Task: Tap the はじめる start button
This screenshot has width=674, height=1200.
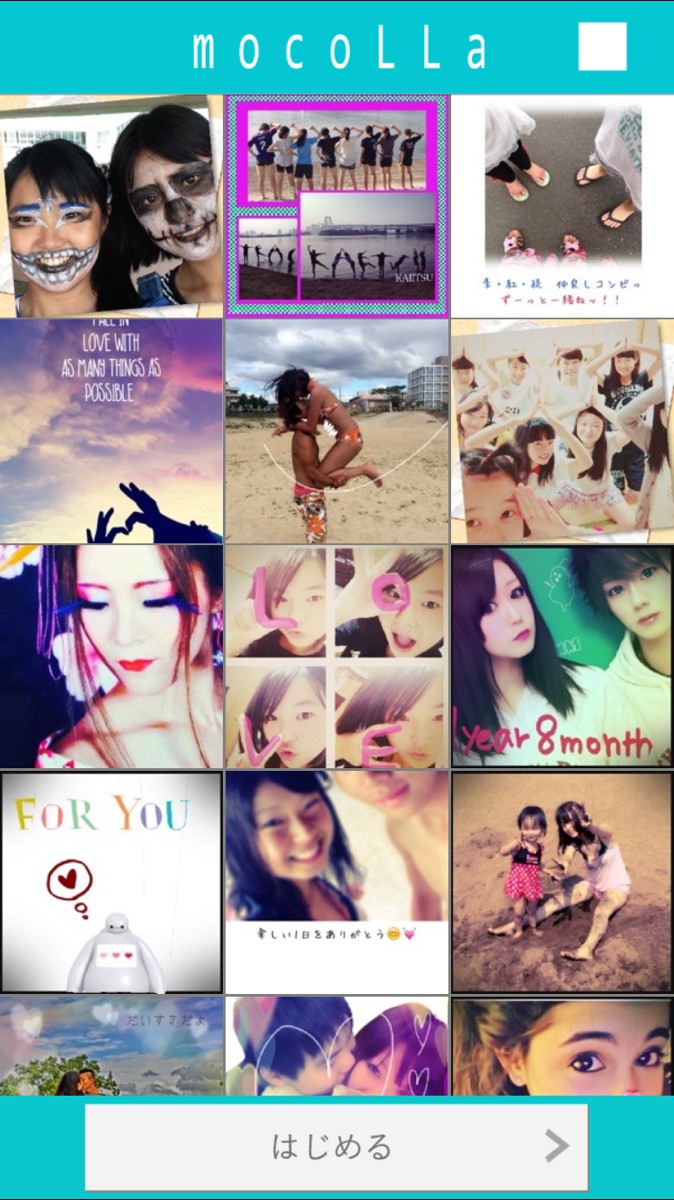Action: 336,1146
